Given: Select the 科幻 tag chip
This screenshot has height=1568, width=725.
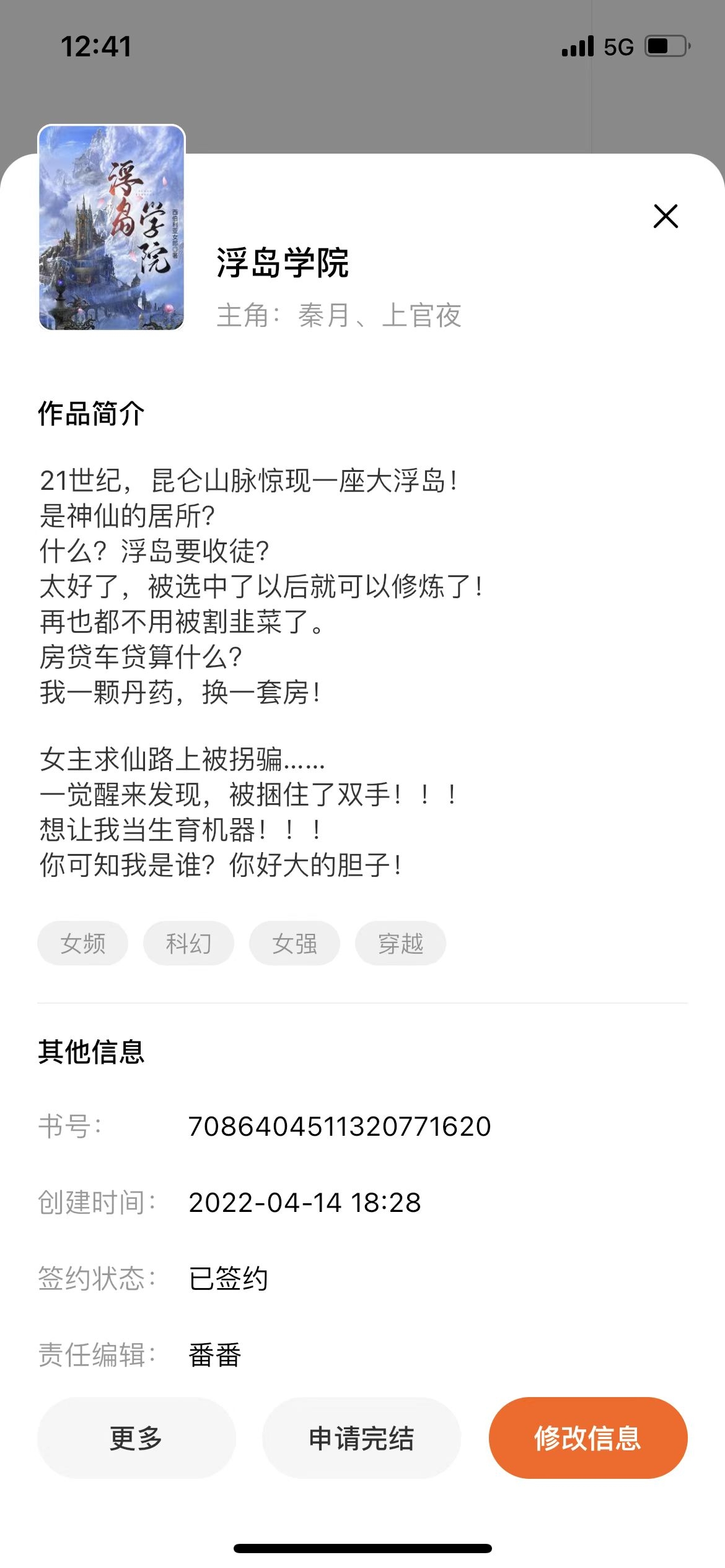Looking at the screenshot, I should 188,943.
